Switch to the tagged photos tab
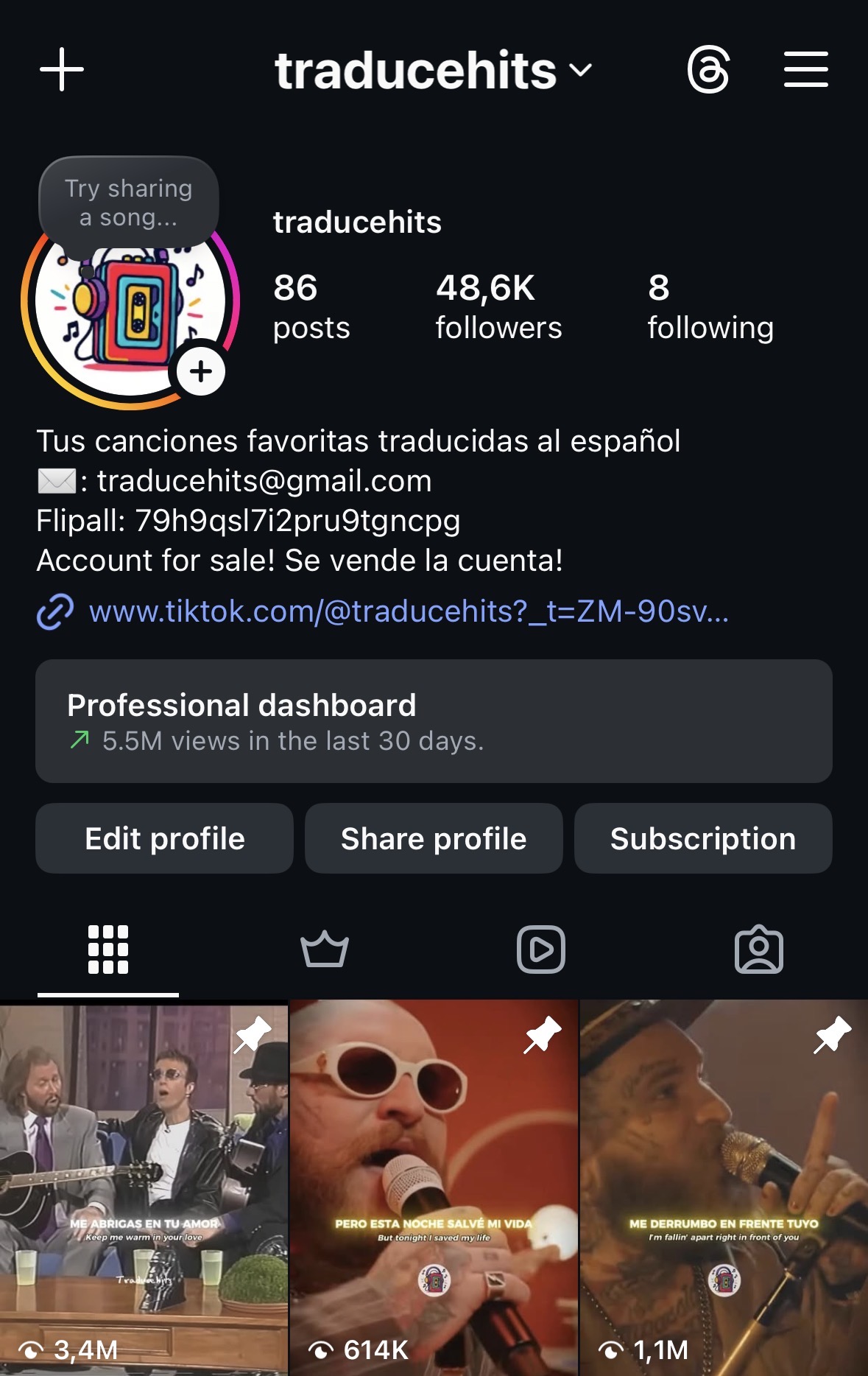Viewport: 868px width, 1376px height. coord(758,949)
